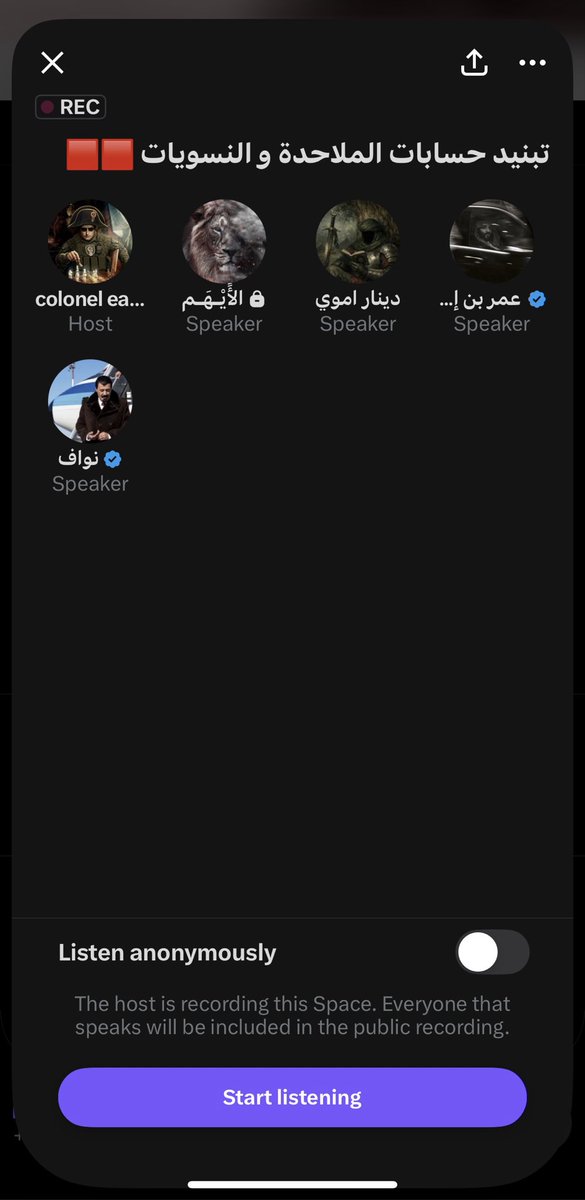Enable Listen anonymously switch
This screenshot has height=1200, width=585.
[x=492, y=952]
